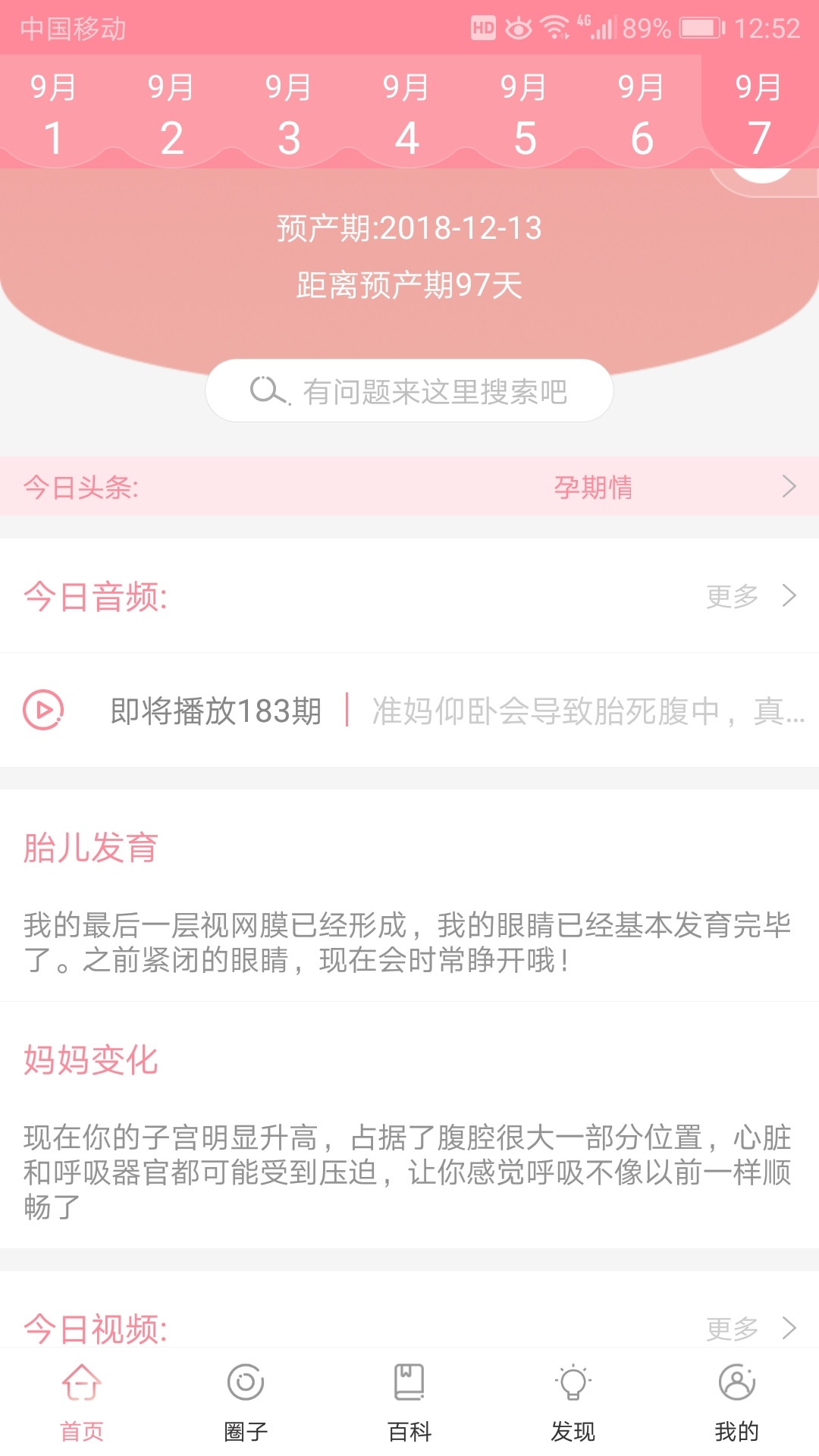Select the date 9月2

pyautogui.click(x=171, y=114)
